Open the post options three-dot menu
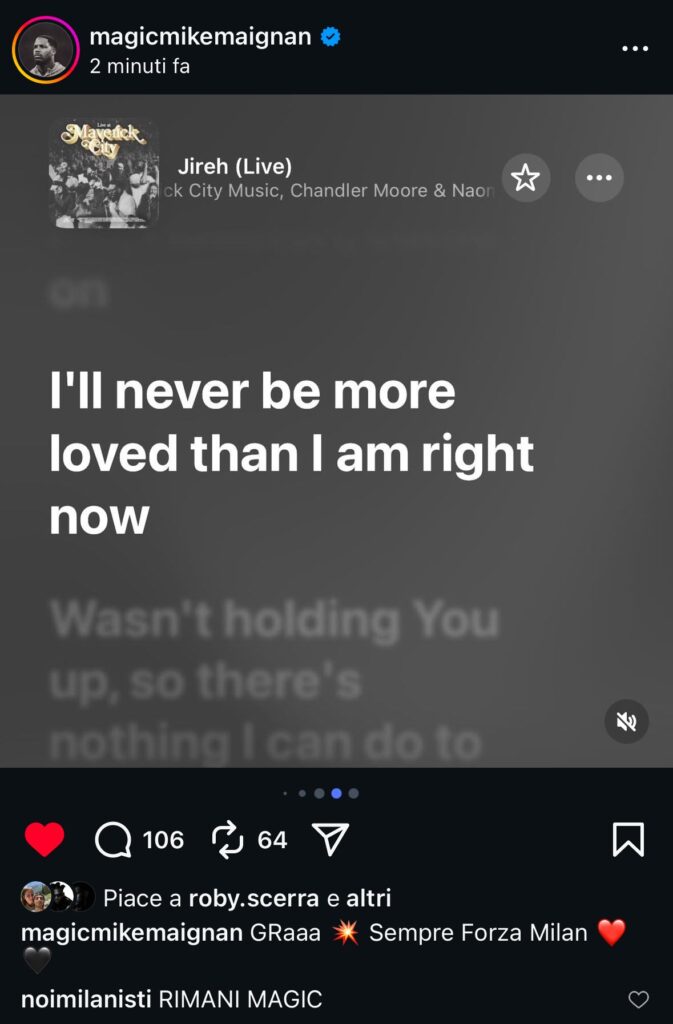This screenshot has width=673, height=1024. pos(635,49)
